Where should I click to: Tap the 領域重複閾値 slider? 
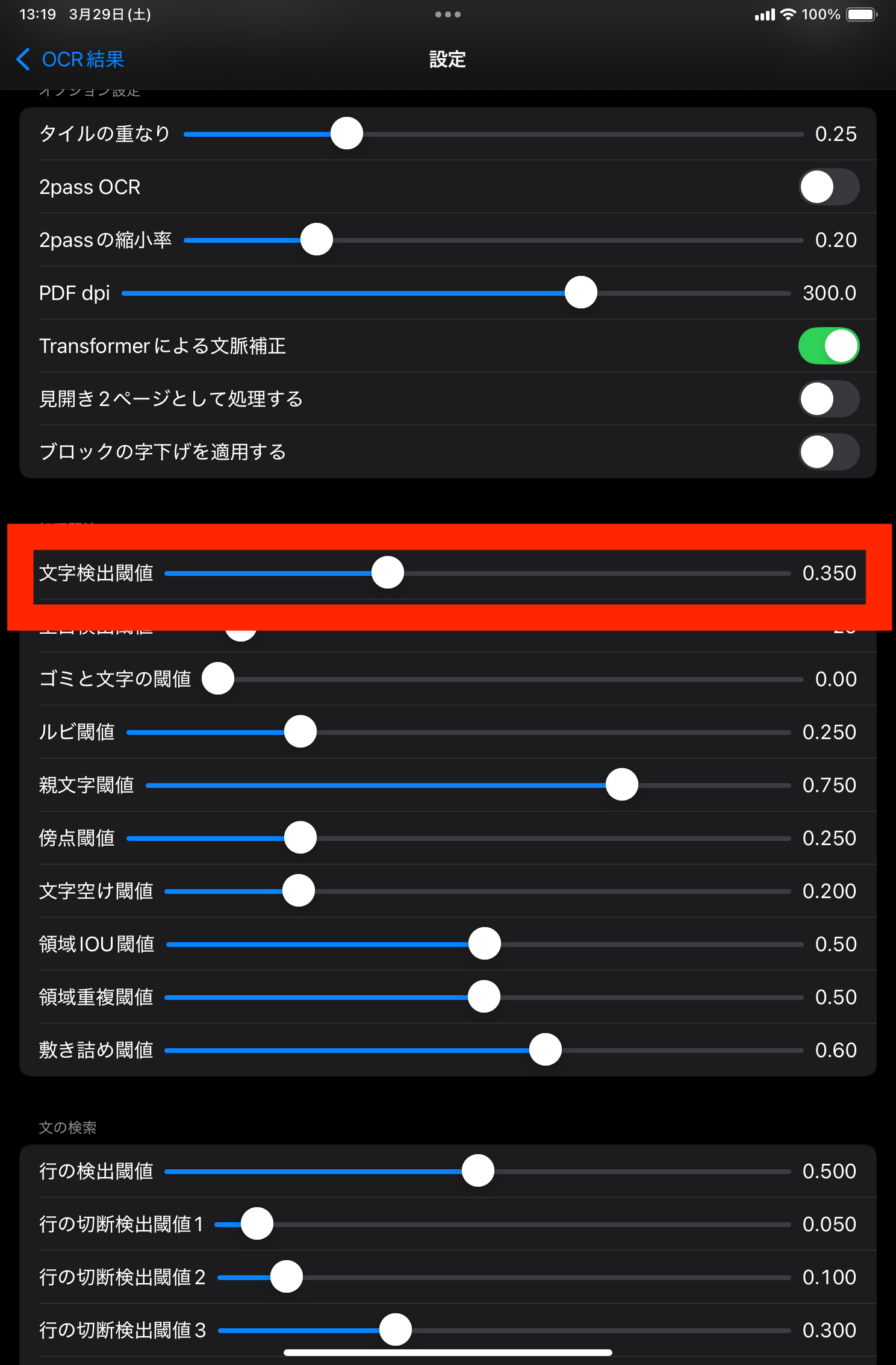(484, 997)
